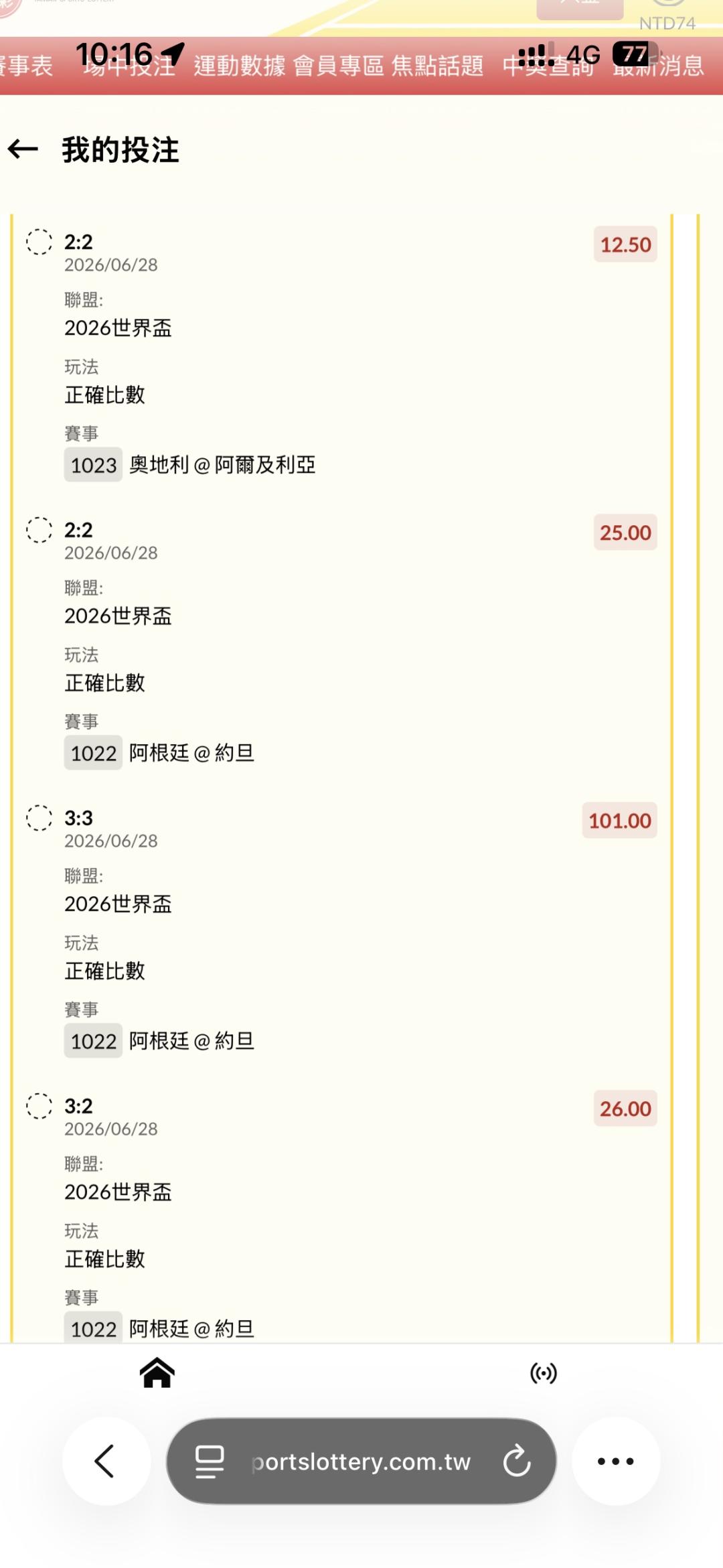
Task: Go back in the browser
Action: (x=106, y=1461)
